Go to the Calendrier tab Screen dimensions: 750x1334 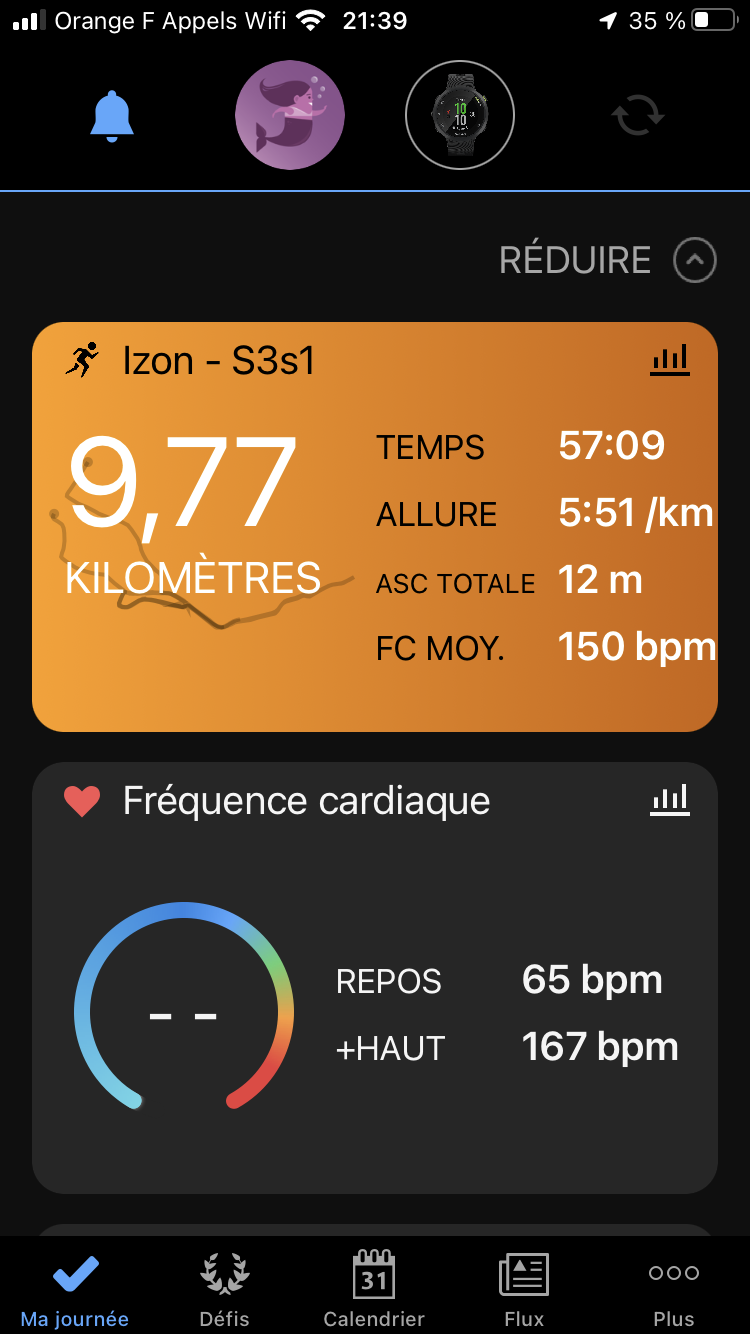pyautogui.click(x=374, y=1289)
